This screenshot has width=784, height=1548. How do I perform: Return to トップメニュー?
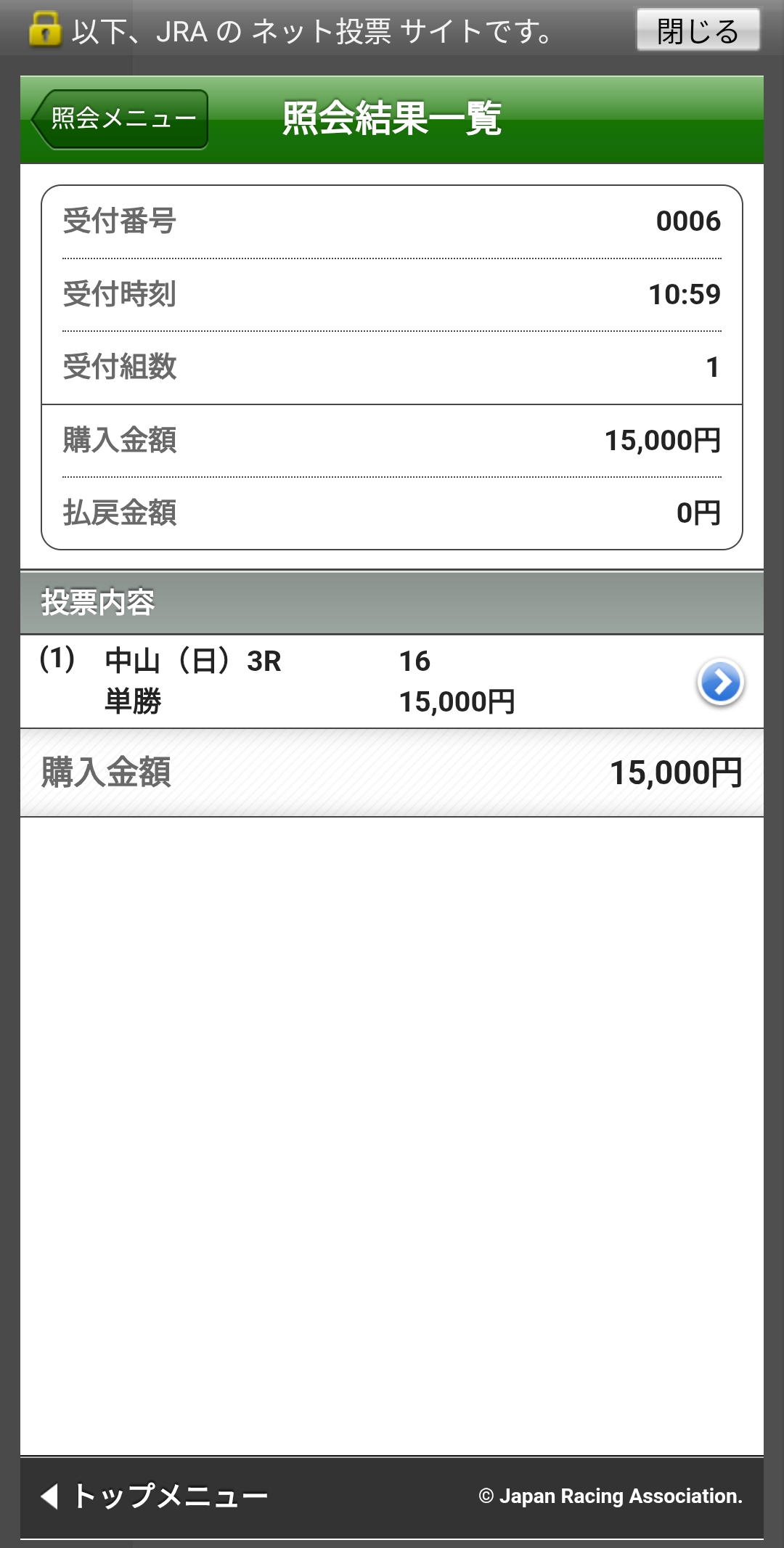[x=155, y=1496]
